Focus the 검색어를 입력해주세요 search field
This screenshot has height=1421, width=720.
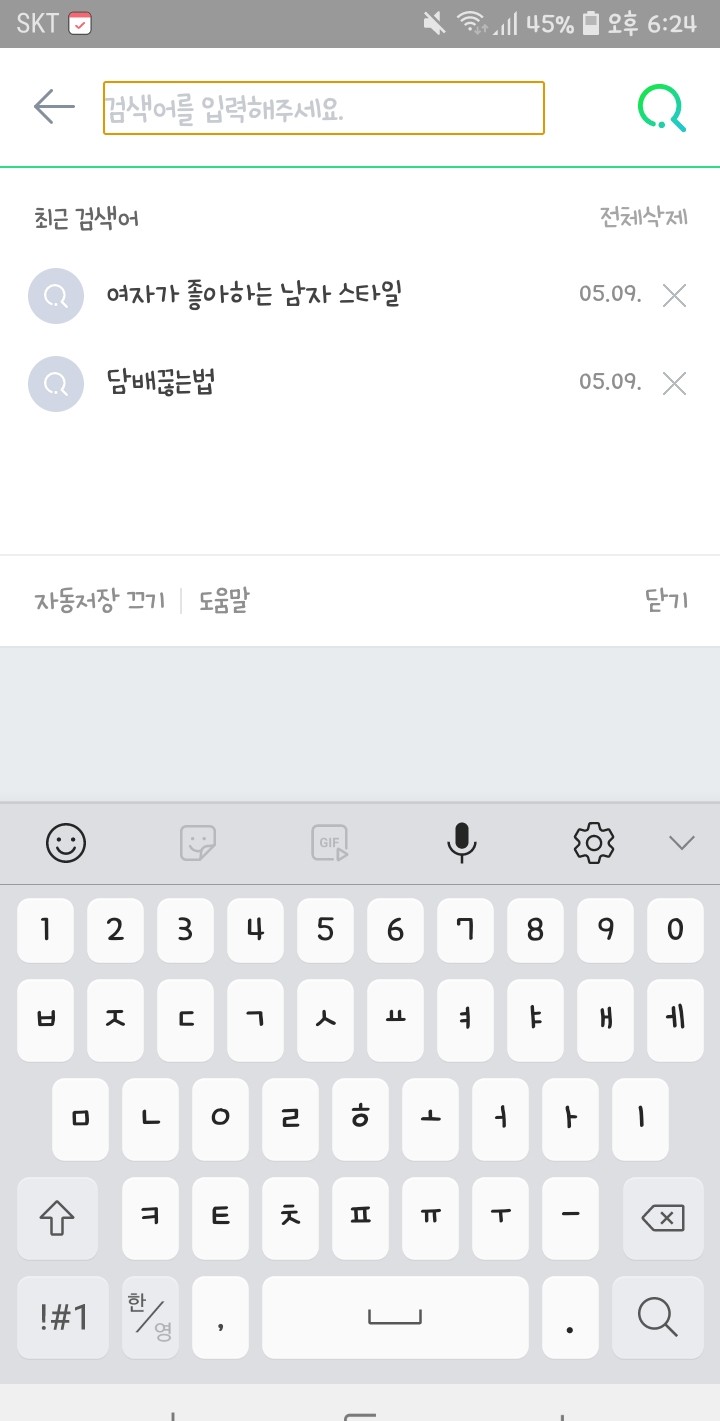coord(323,108)
